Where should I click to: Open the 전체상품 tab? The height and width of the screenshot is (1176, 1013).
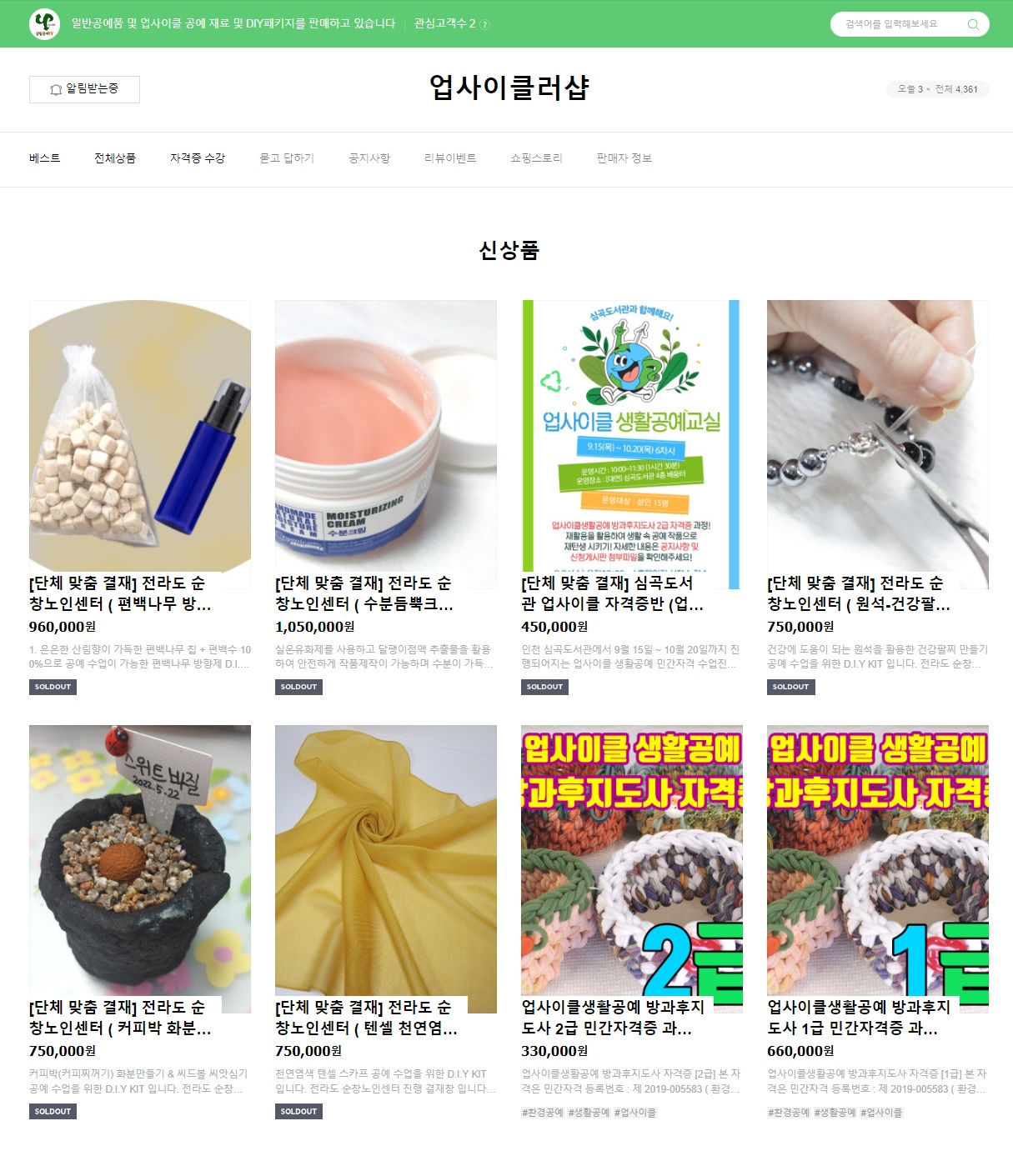point(115,158)
